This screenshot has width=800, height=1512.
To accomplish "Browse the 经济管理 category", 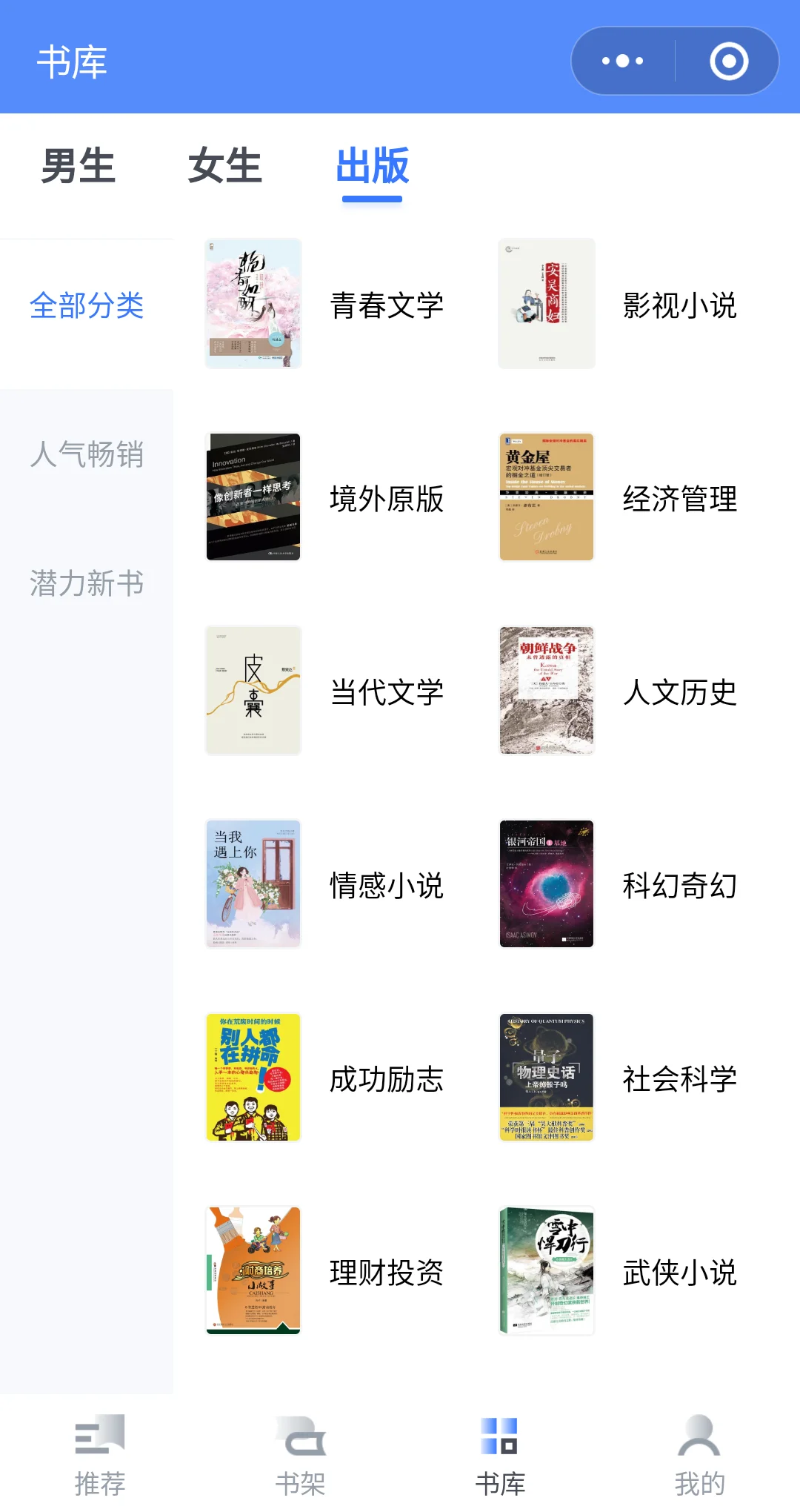I will 679,499.
